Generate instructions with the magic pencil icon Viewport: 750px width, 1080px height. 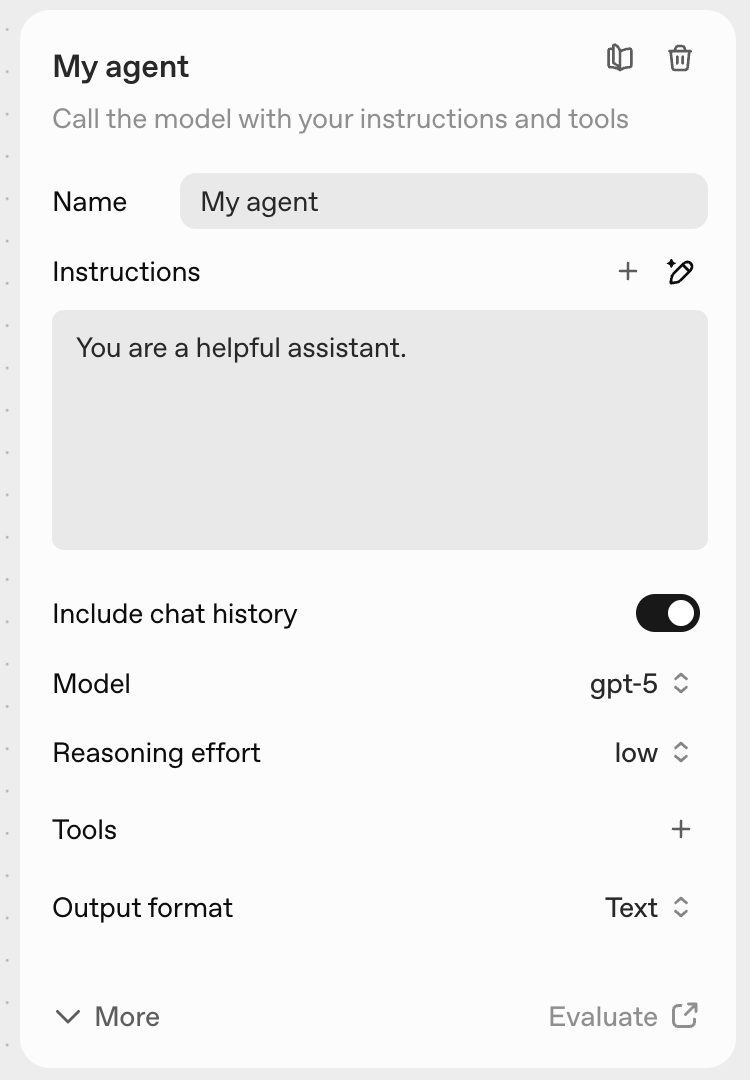point(680,271)
